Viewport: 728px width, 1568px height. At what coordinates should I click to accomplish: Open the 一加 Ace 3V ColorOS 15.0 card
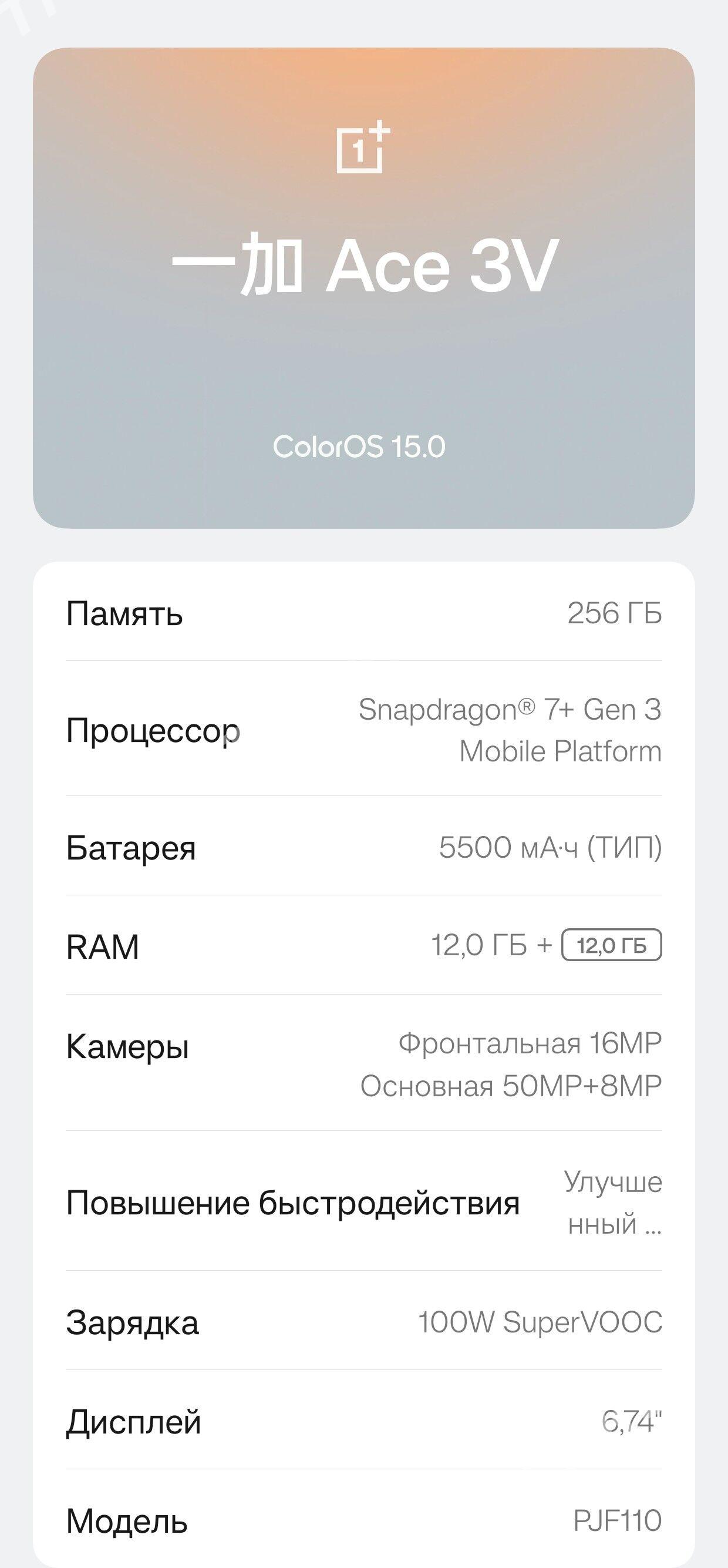click(363, 288)
